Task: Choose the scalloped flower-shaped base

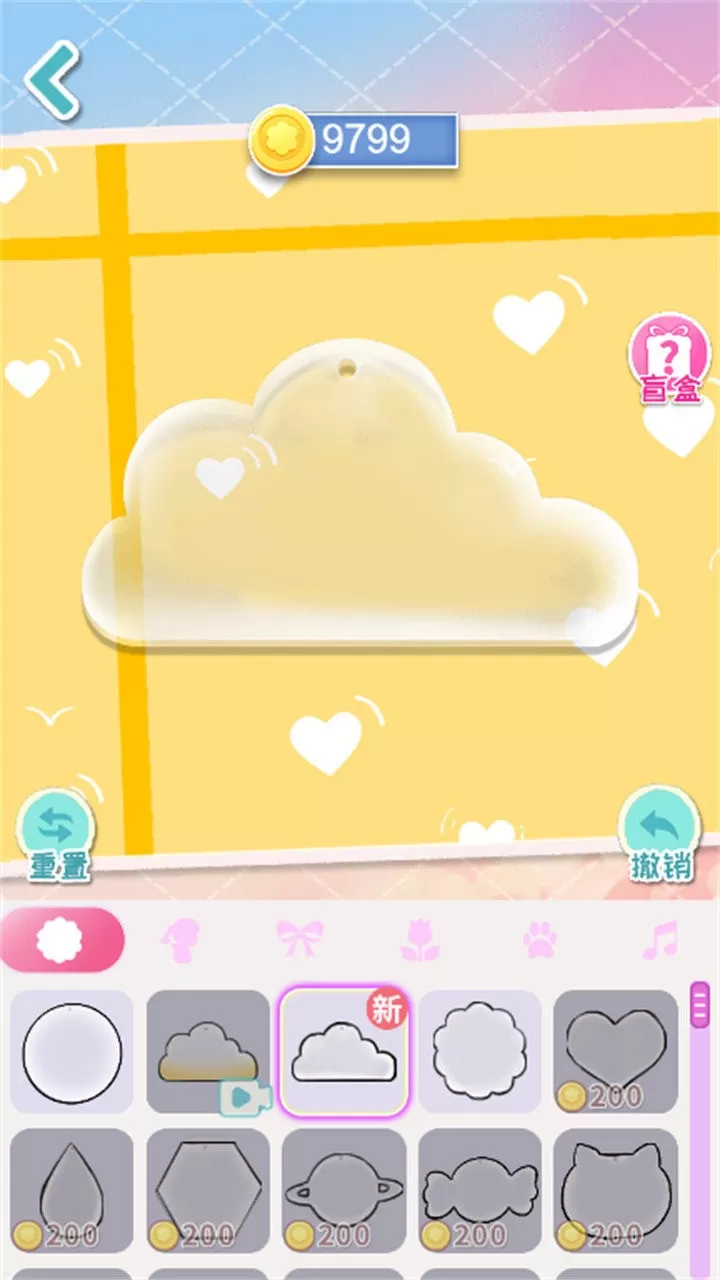Action: [480, 1052]
